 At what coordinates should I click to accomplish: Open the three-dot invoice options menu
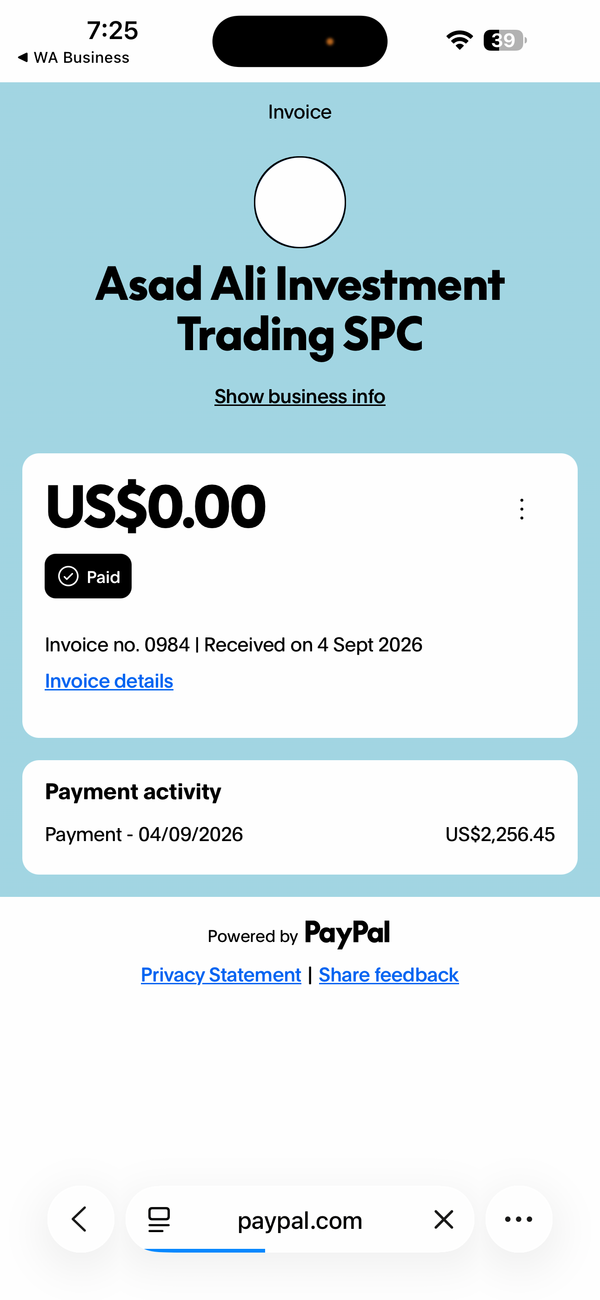[521, 509]
